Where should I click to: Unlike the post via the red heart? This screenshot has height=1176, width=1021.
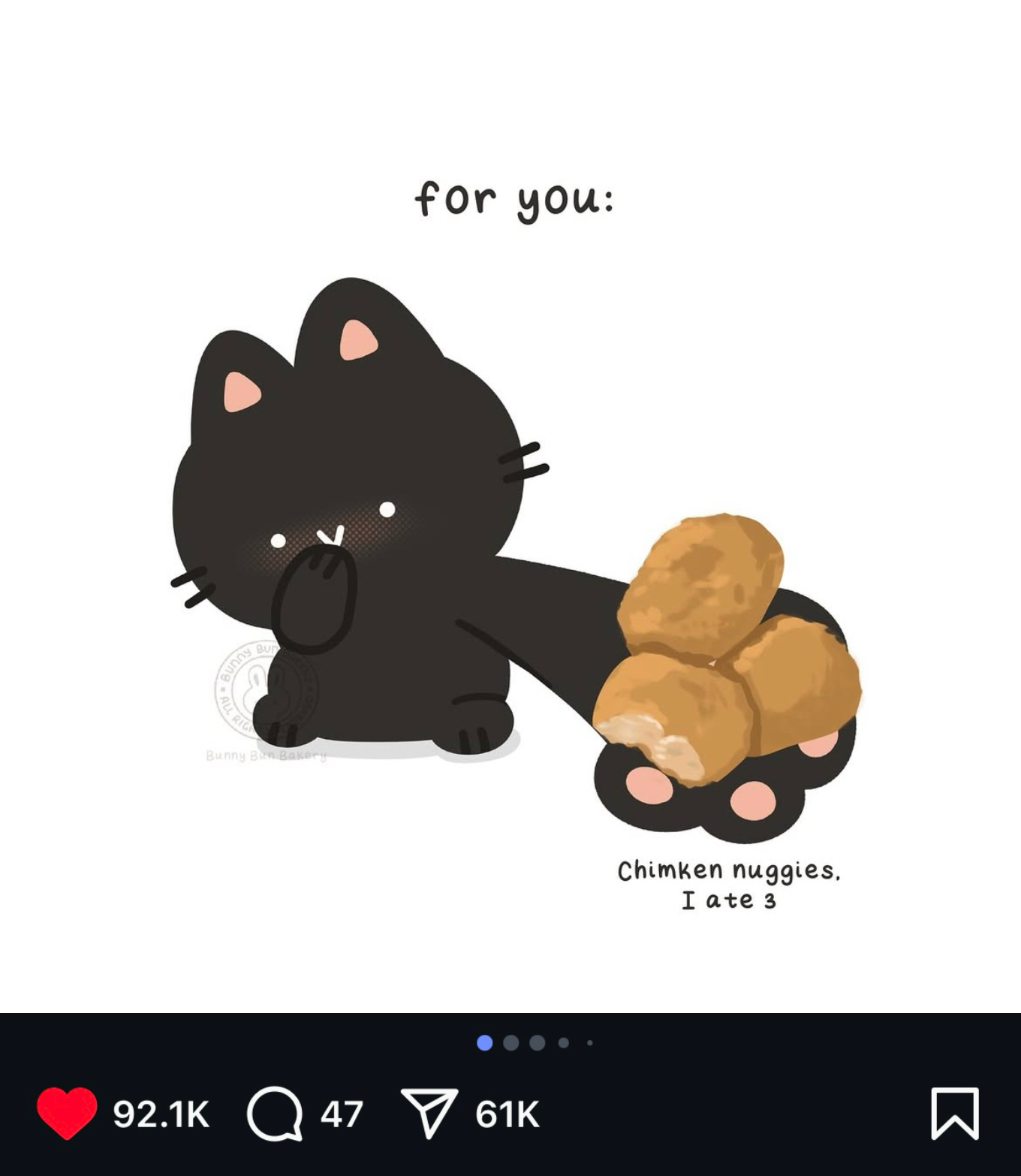pyautogui.click(x=67, y=1112)
